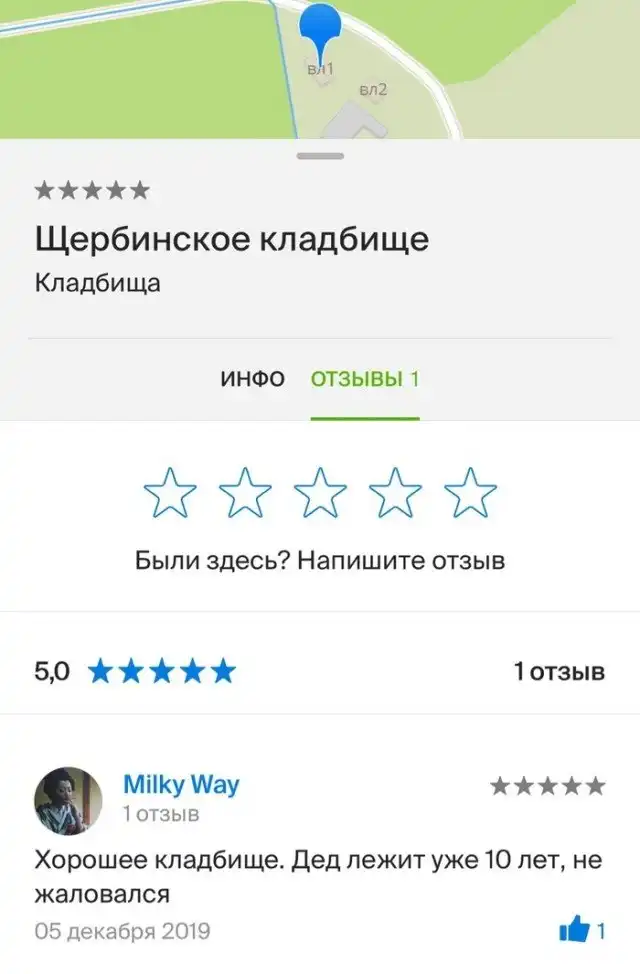Rate this place five stars
640x974 pixels.
[470, 493]
